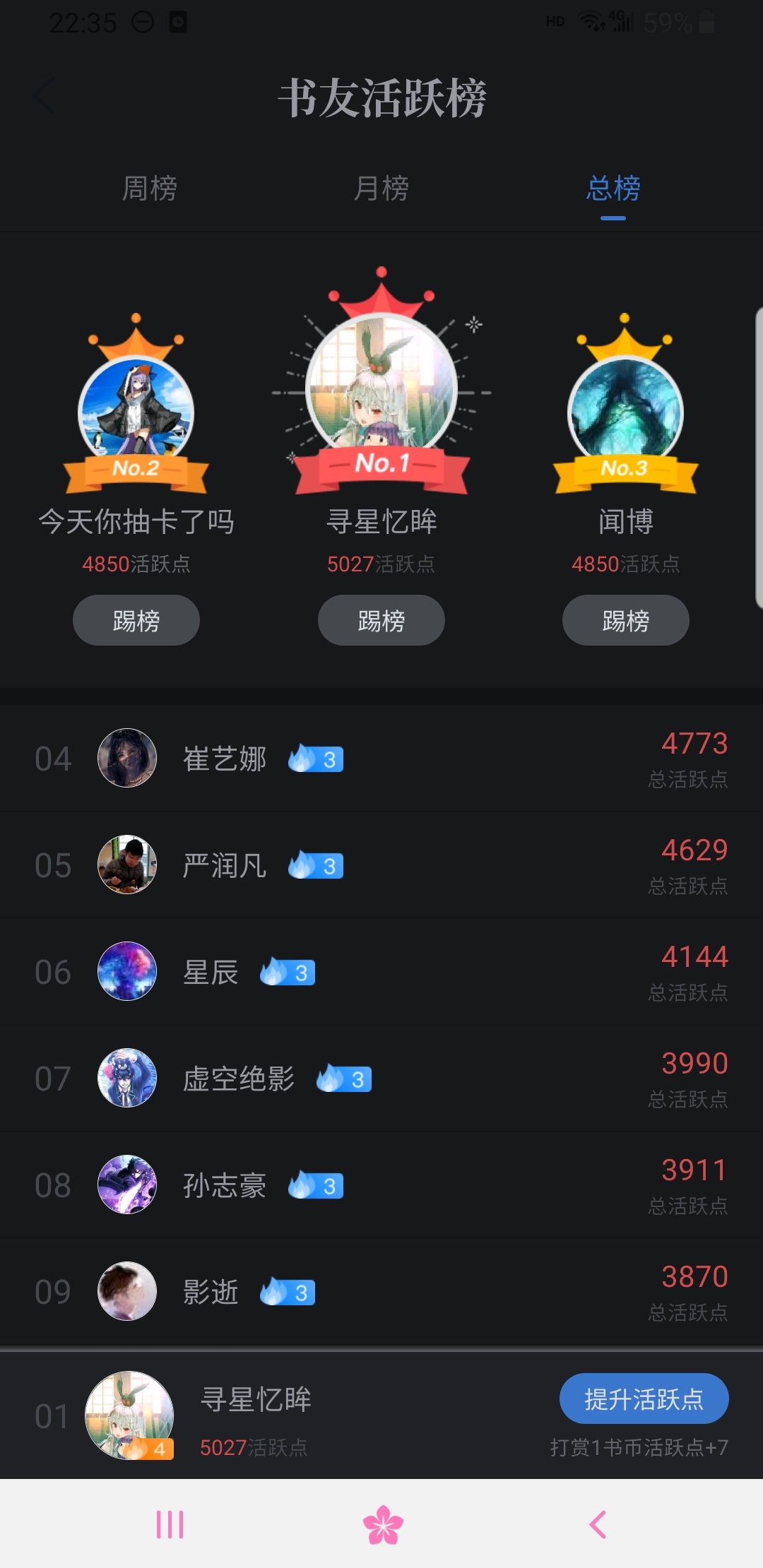Screen dimensions: 763x1568
Task: Open 崔艺娜's ranking row
Action: coord(381,759)
